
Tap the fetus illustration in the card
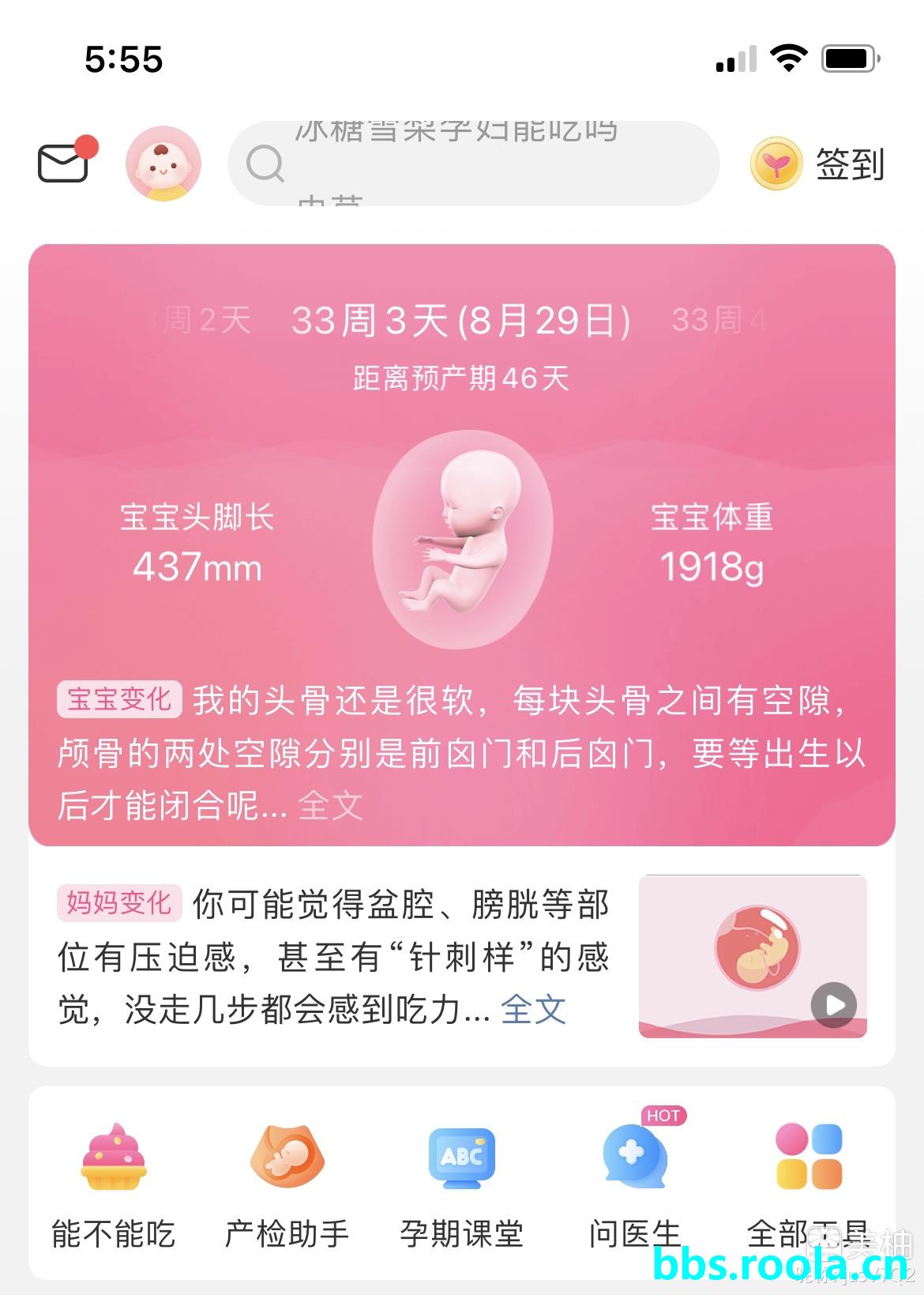coord(463,539)
